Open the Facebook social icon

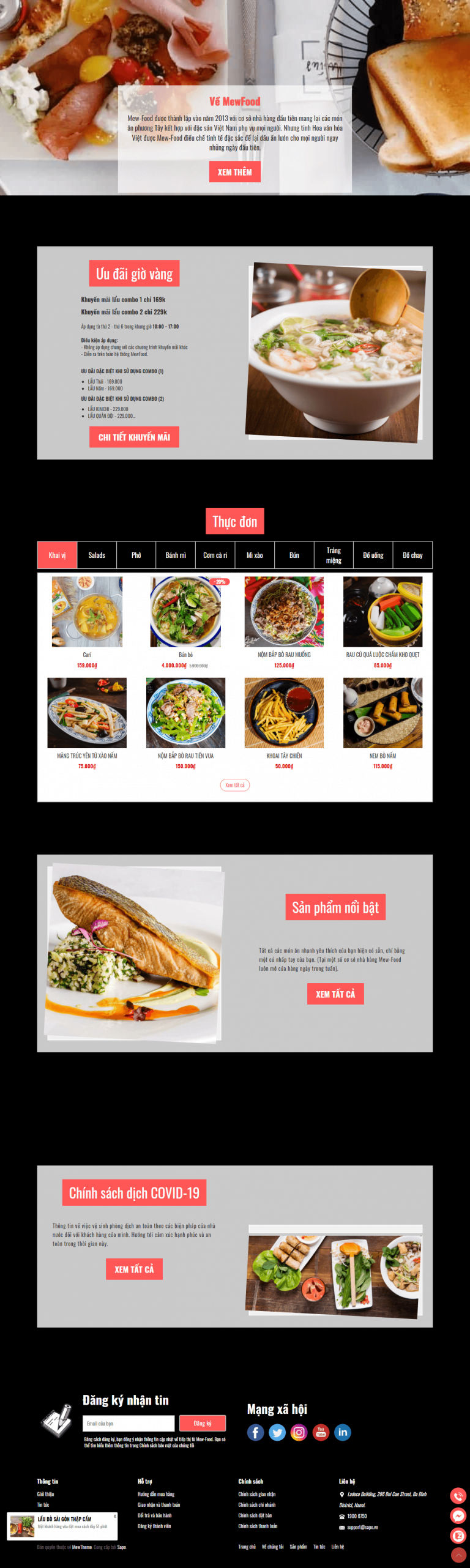[256, 1432]
